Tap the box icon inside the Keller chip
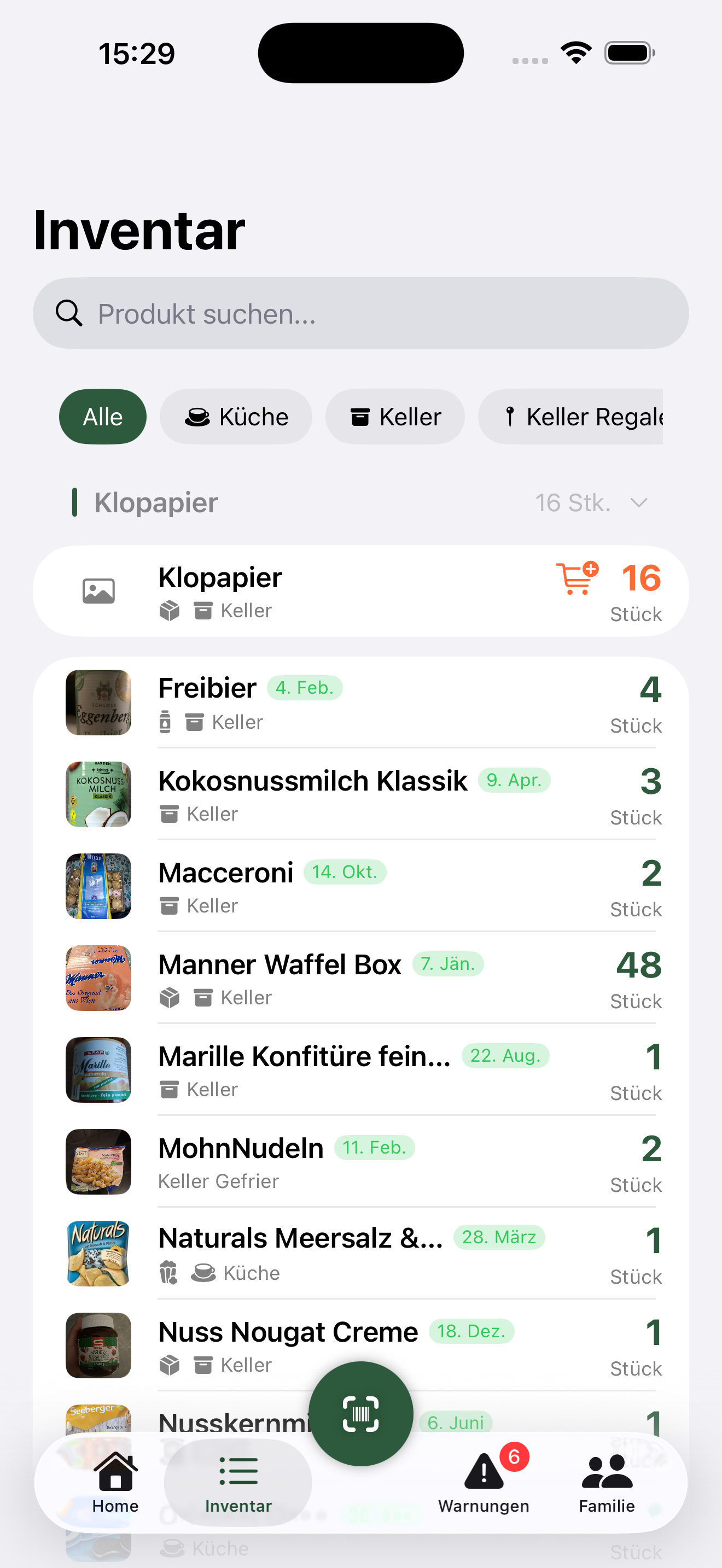This screenshot has height=1568, width=722. [359, 417]
